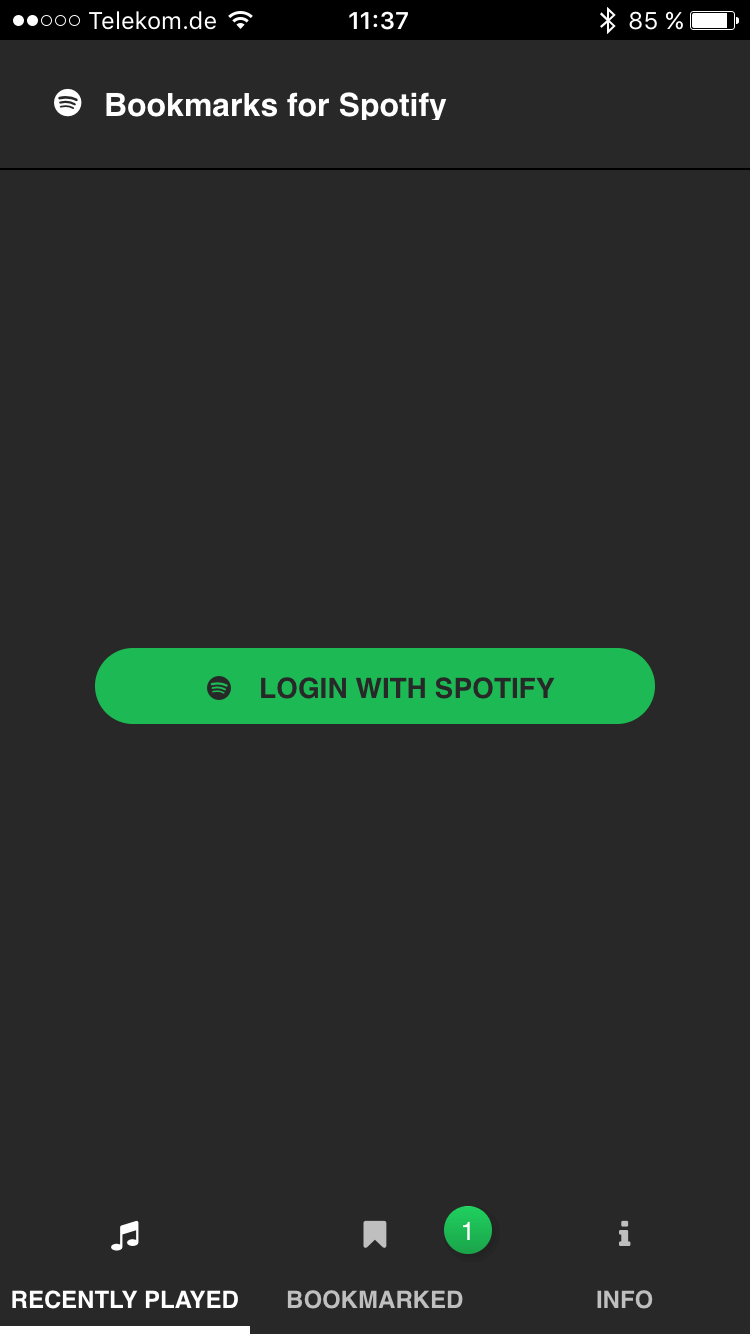750x1334 pixels.
Task: Log in with the Spotify button
Action: click(375, 686)
